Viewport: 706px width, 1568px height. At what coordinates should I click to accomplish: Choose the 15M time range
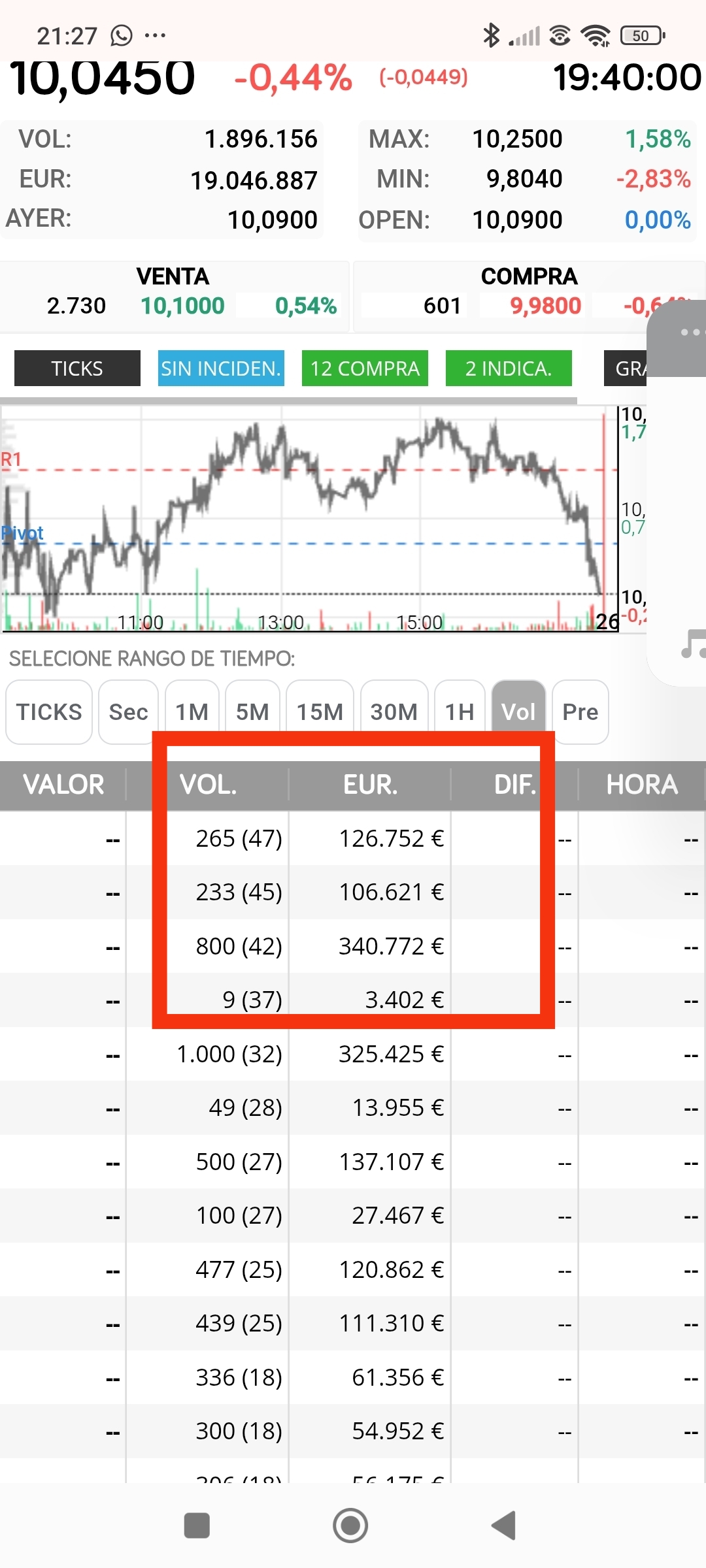(x=320, y=712)
